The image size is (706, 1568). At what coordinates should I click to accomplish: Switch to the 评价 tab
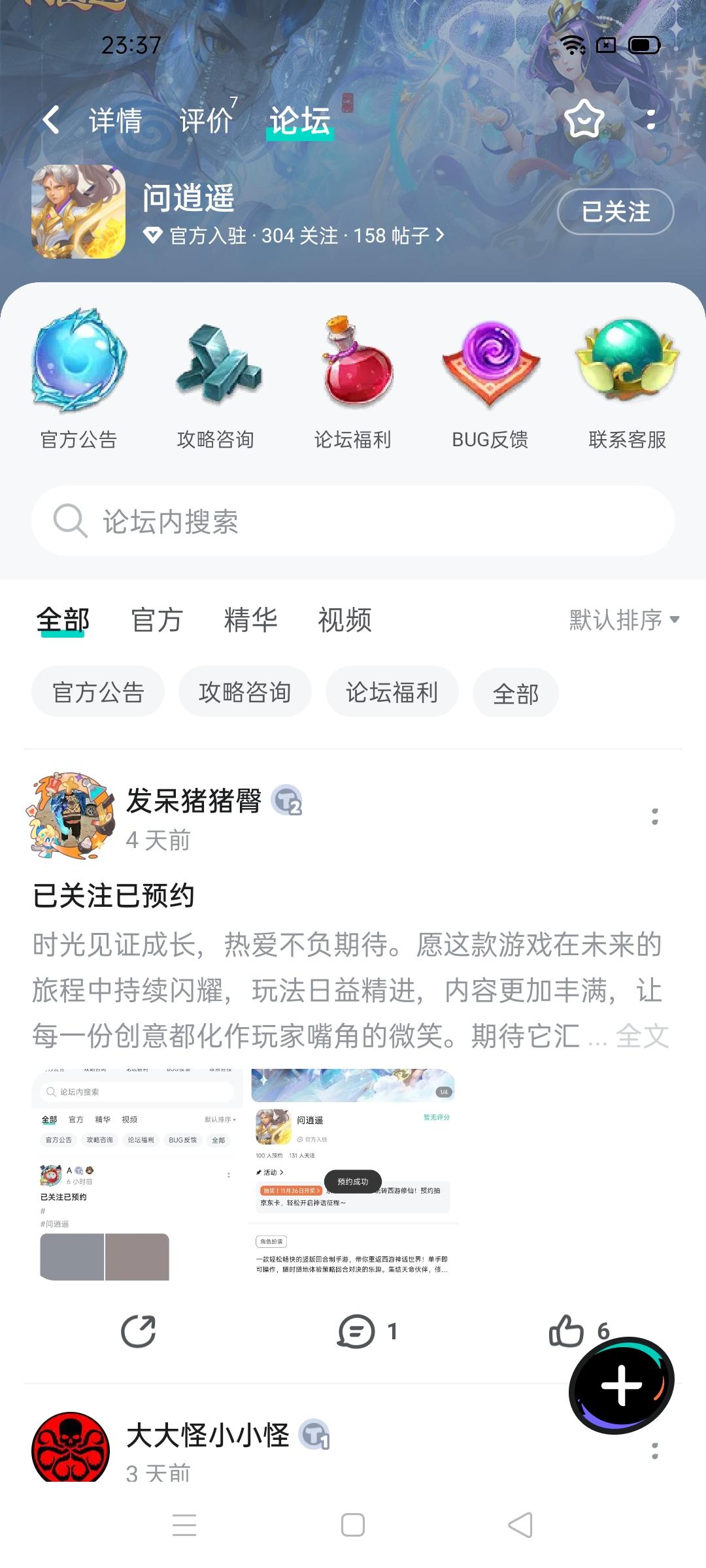206,120
